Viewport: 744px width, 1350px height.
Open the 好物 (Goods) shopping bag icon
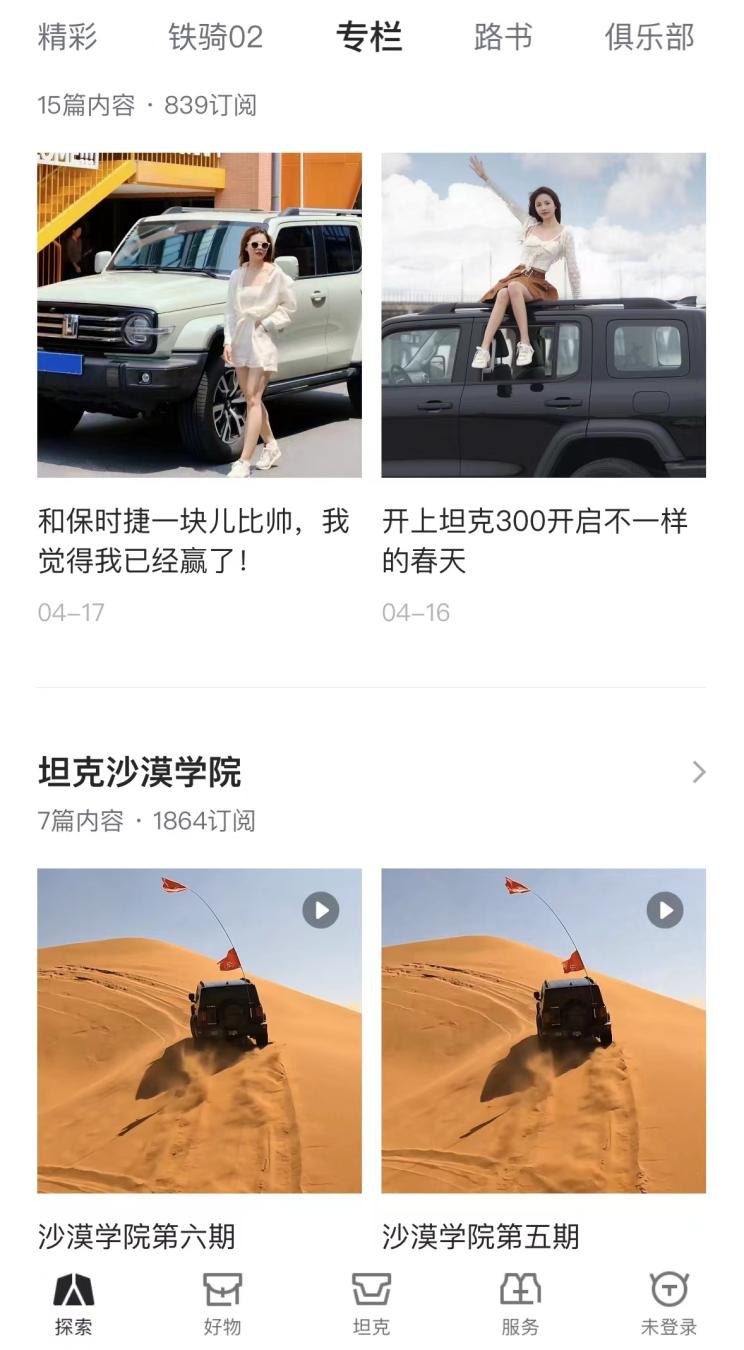pyautogui.click(x=223, y=1303)
